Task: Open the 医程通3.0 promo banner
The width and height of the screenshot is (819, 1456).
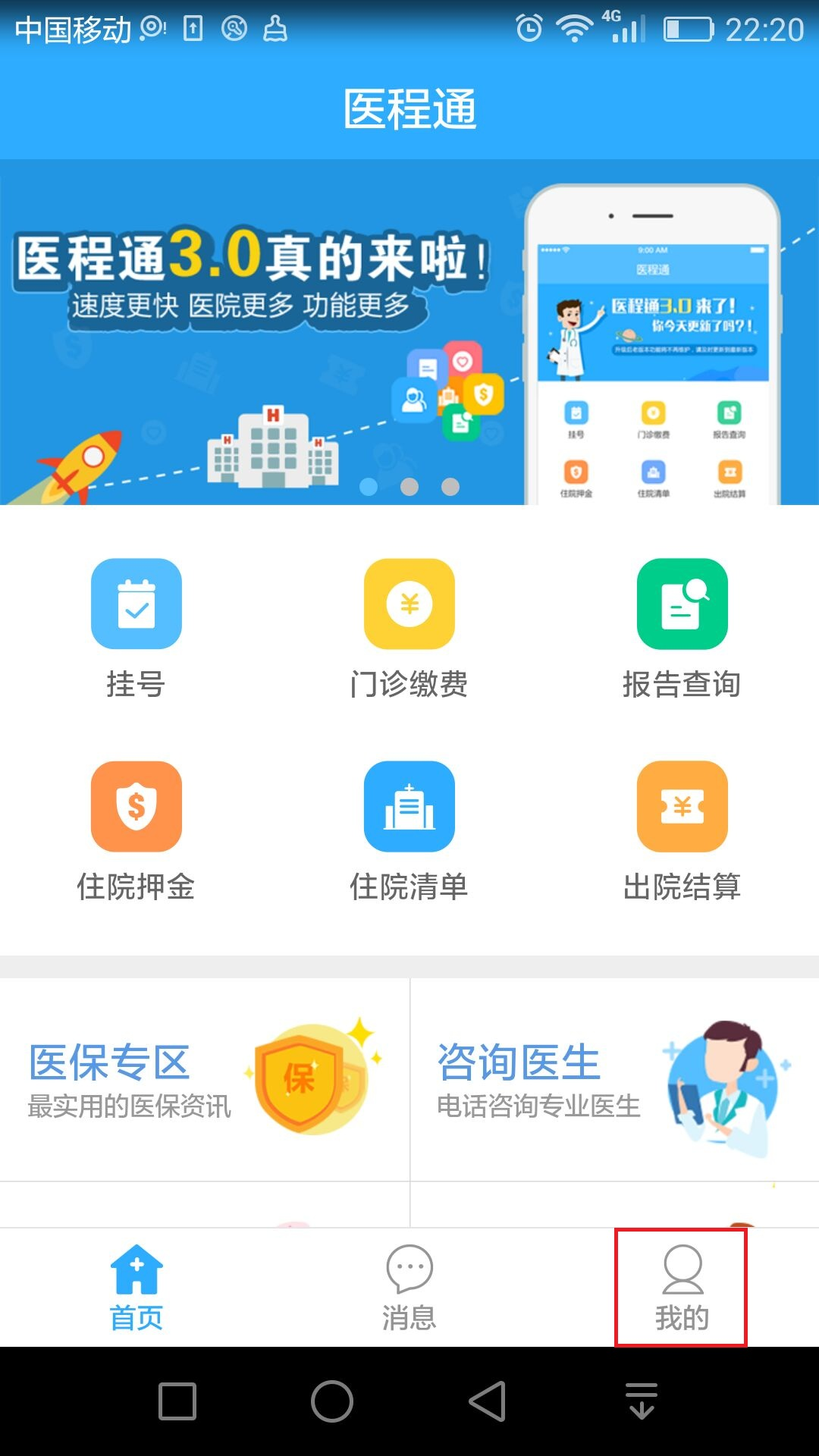Action: [409, 332]
